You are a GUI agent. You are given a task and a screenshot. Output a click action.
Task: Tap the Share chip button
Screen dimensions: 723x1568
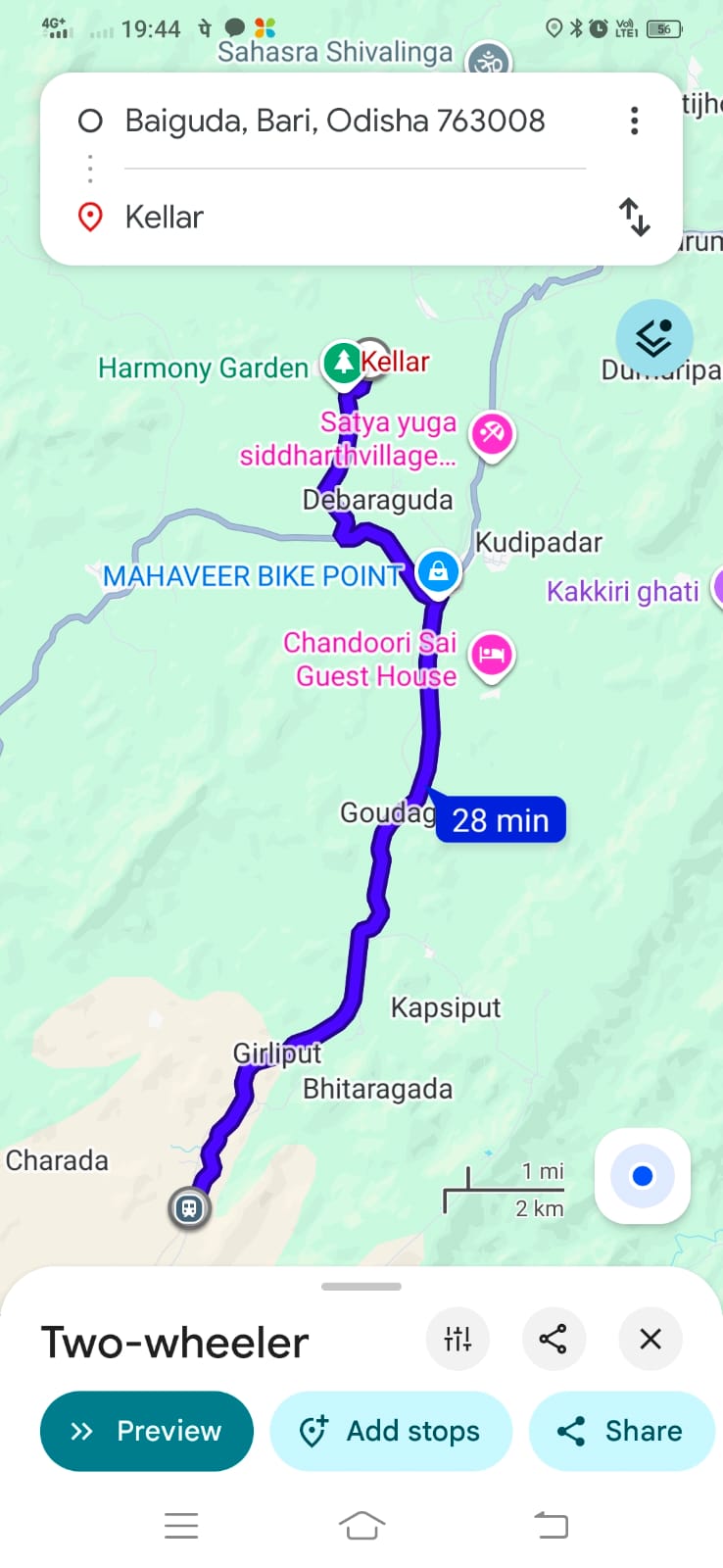point(621,1431)
